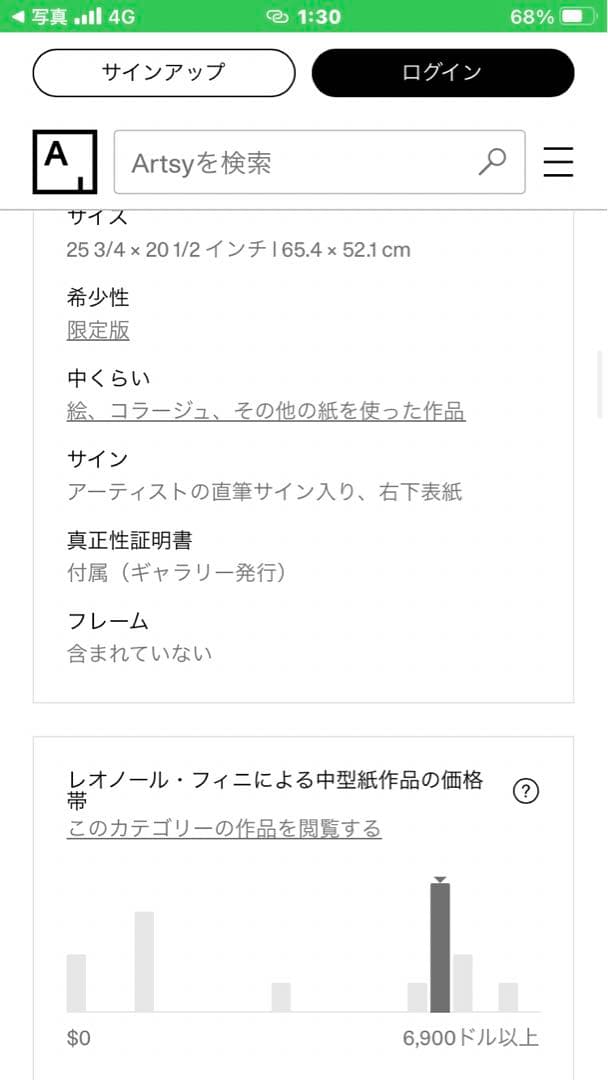Tap the サインアップ button

click(164, 73)
